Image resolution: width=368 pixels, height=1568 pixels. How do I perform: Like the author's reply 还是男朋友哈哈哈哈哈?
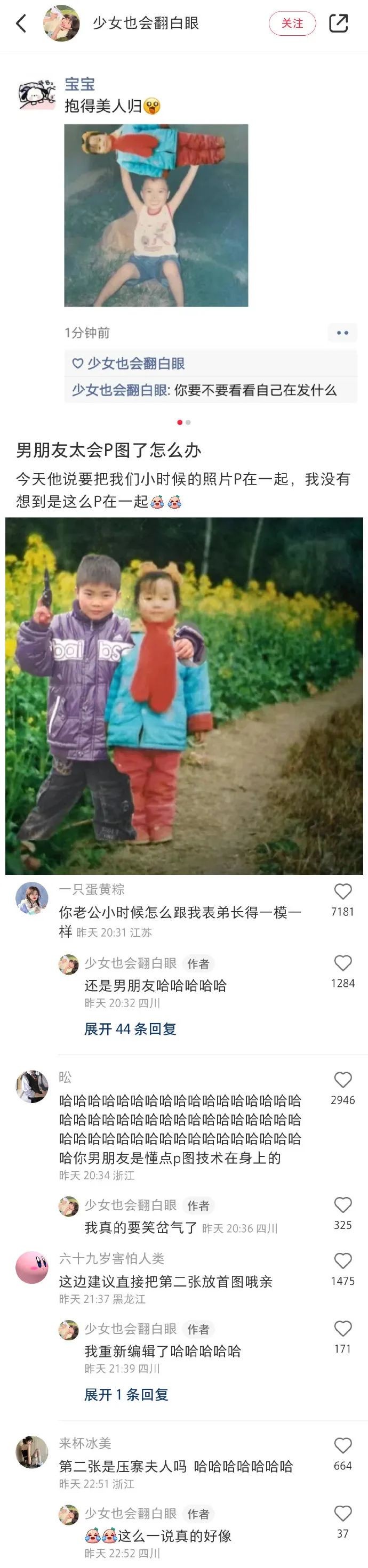343,963
